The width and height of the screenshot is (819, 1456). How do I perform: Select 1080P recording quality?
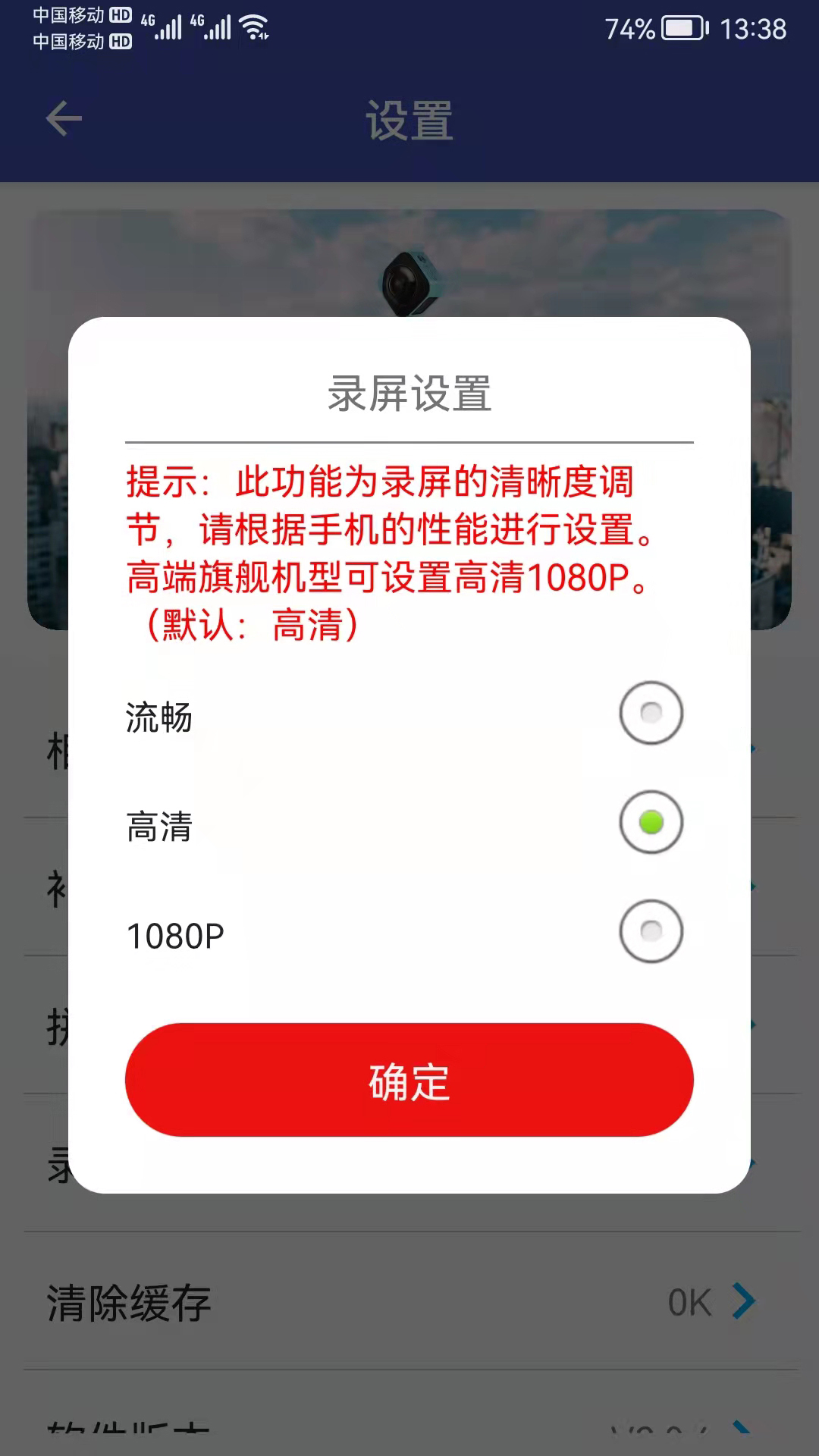pyautogui.click(x=651, y=932)
